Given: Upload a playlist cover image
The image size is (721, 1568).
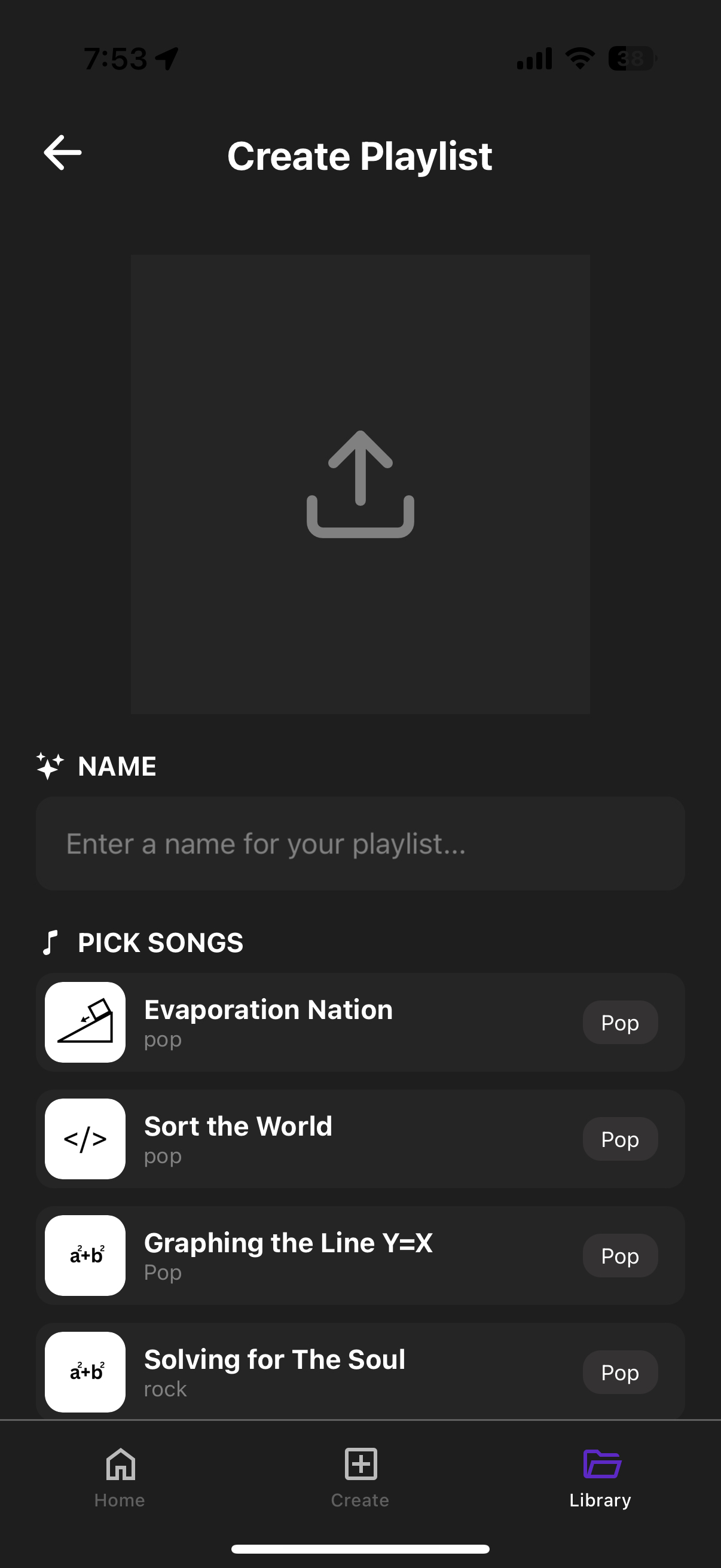Looking at the screenshot, I should tap(360, 484).
